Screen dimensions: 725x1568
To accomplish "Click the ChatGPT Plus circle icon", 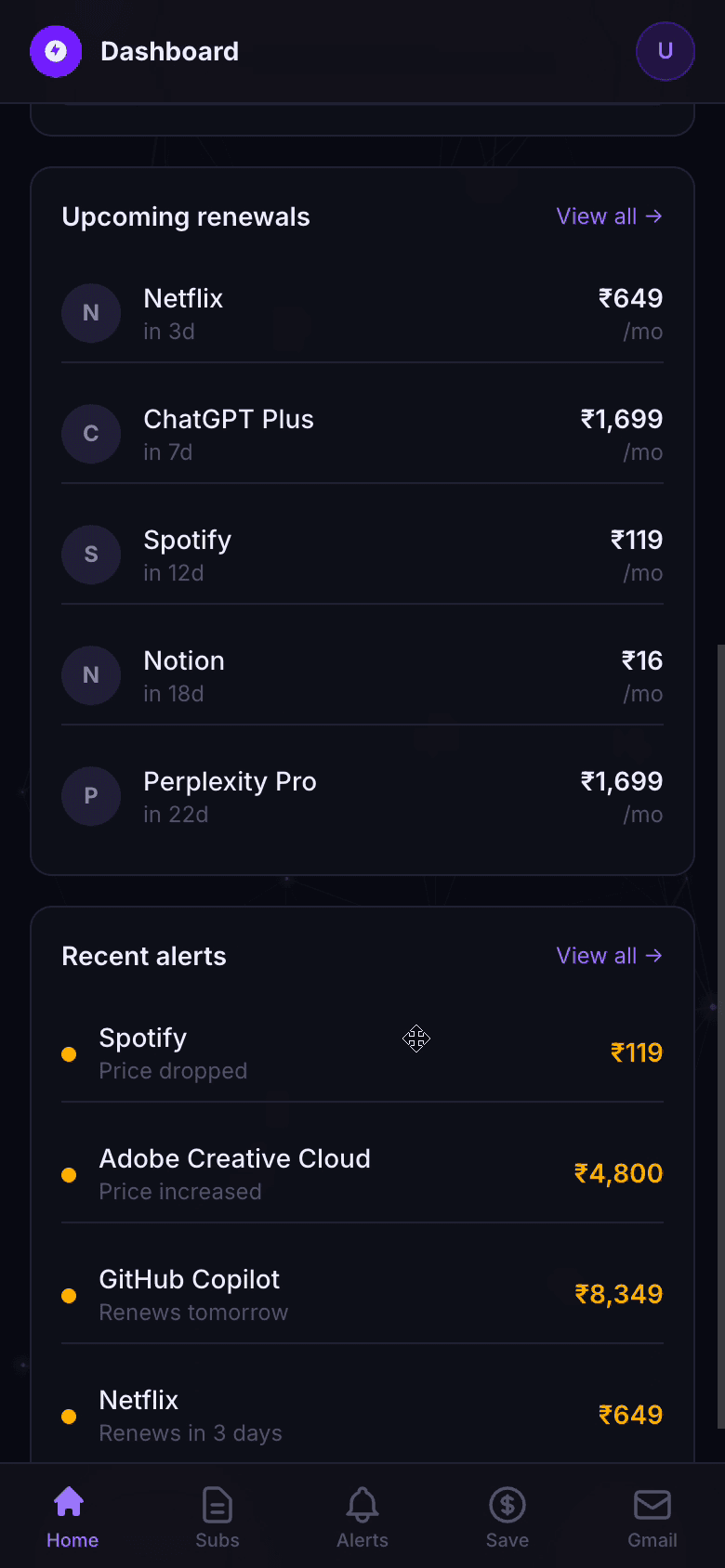I will pyautogui.click(x=91, y=434).
